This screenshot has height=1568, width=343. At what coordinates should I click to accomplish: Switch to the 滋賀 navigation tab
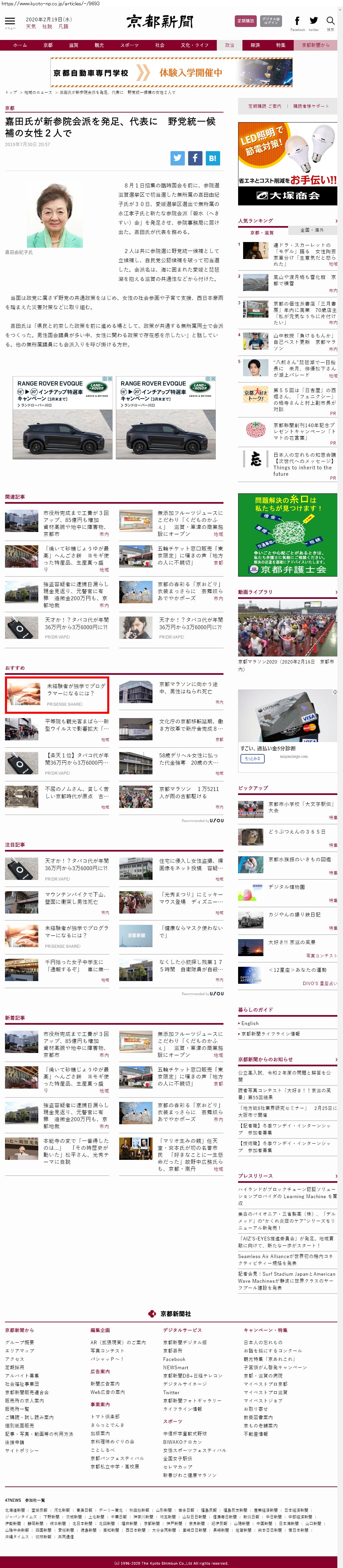(x=74, y=45)
